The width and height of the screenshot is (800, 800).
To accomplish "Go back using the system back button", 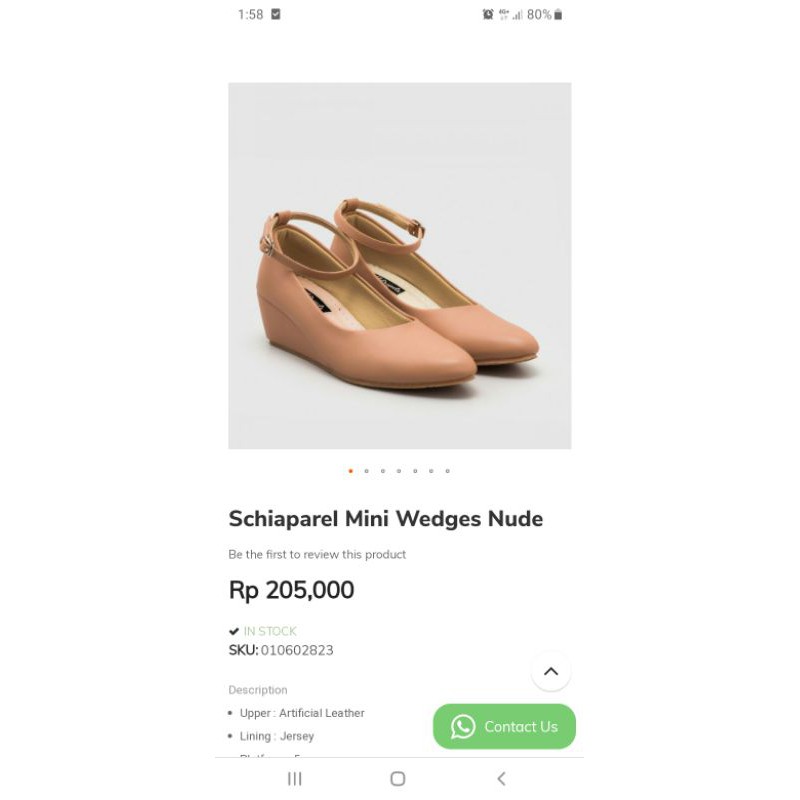I will tap(501, 779).
